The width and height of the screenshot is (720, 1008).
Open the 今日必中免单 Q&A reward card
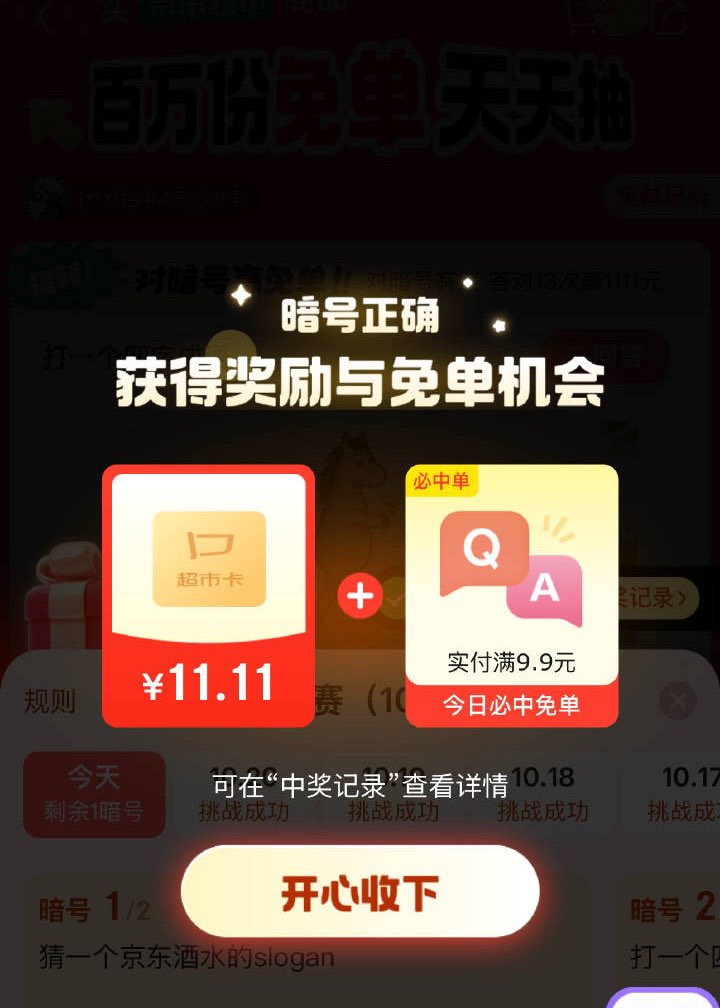(x=512, y=596)
